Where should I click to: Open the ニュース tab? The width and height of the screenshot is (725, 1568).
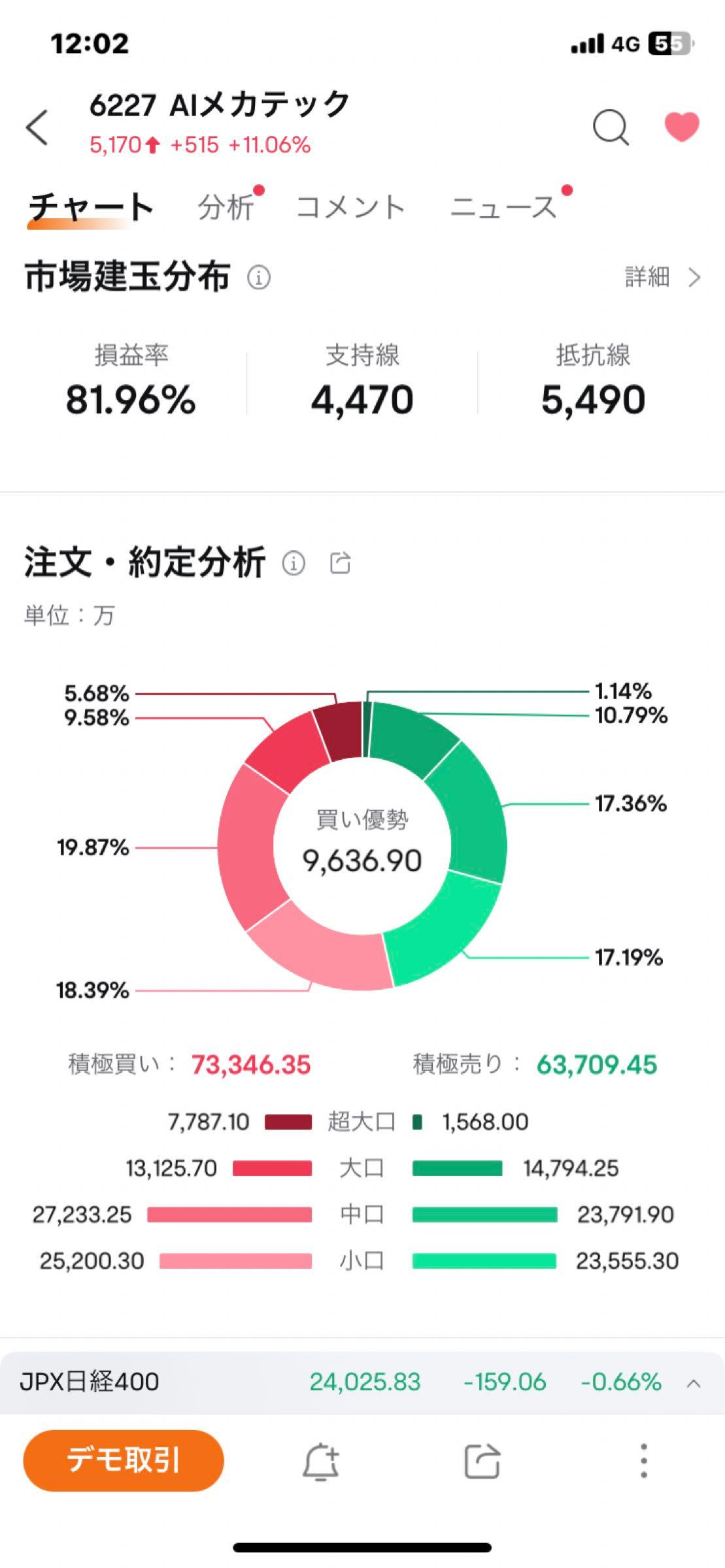[503, 208]
